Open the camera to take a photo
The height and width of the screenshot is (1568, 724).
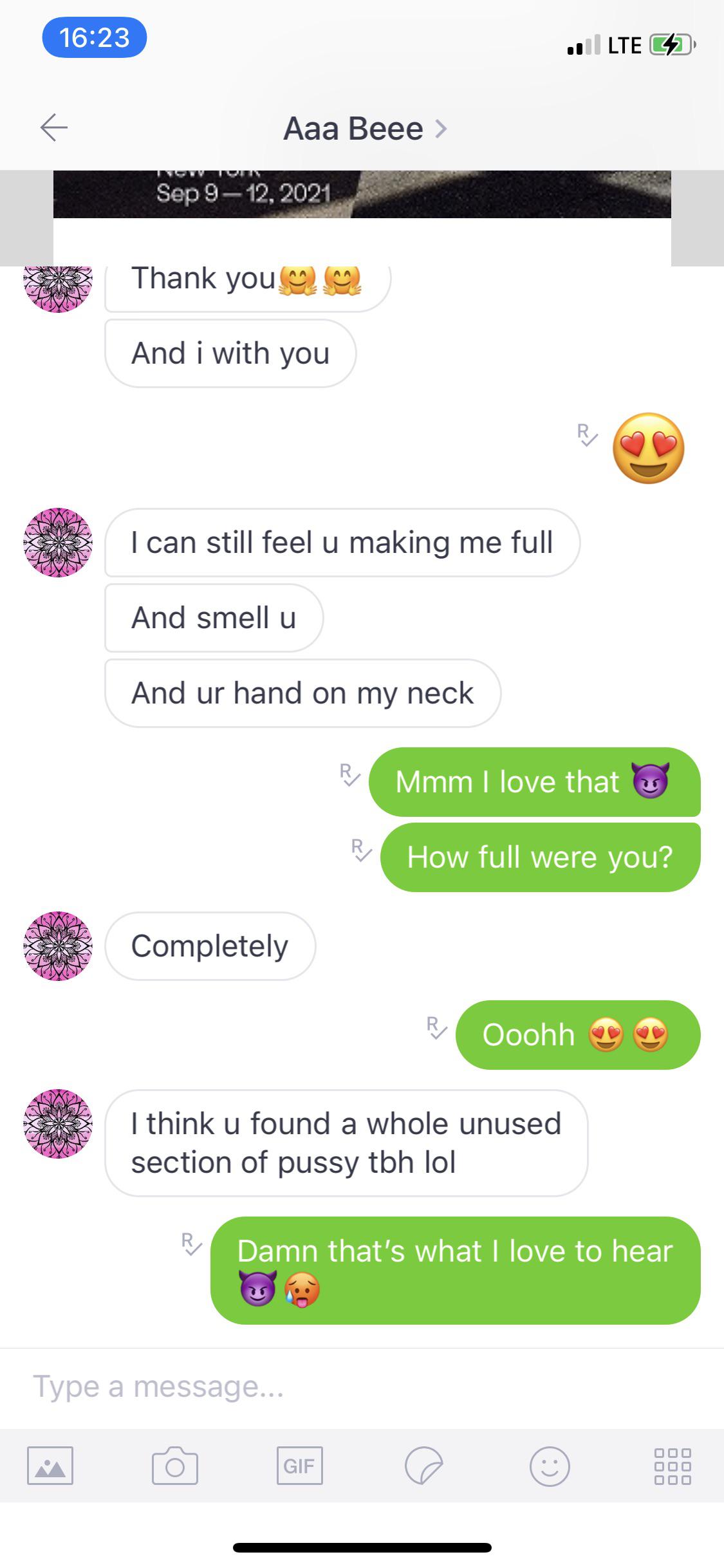(174, 1466)
